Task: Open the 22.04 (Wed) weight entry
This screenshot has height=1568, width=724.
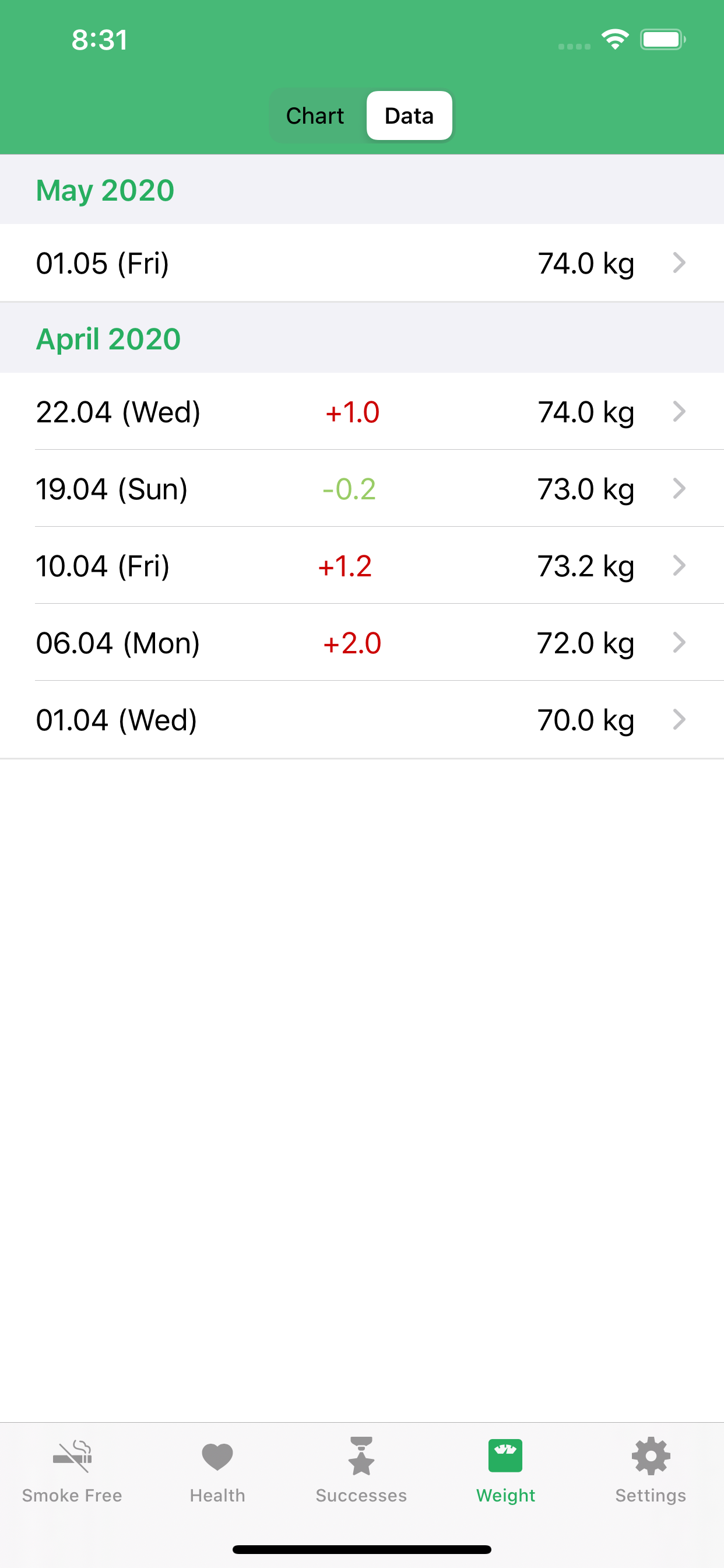Action: [362, 411]
